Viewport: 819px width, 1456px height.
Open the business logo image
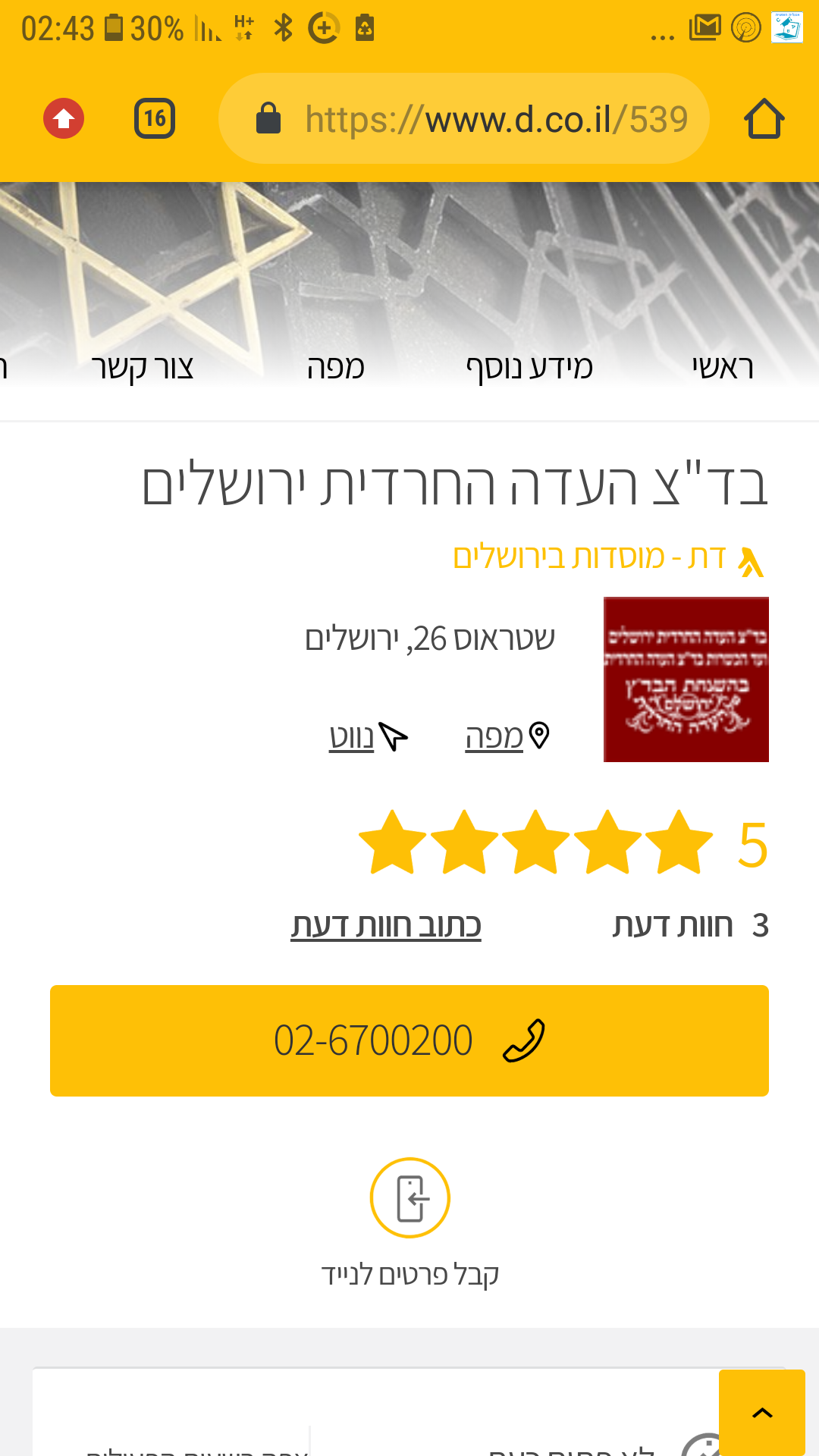[686, 679]
